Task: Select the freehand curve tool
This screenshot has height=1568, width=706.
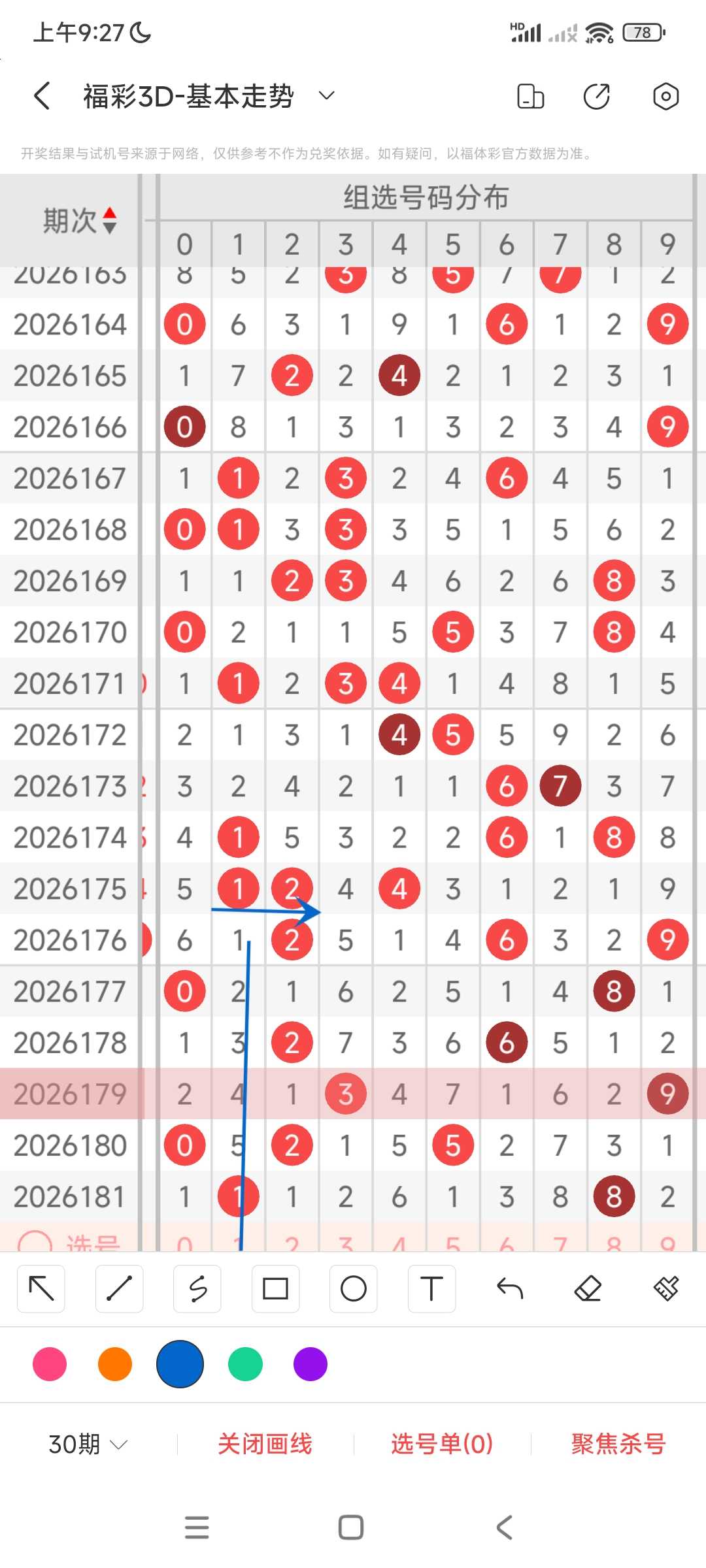Action: point(197,1288)
